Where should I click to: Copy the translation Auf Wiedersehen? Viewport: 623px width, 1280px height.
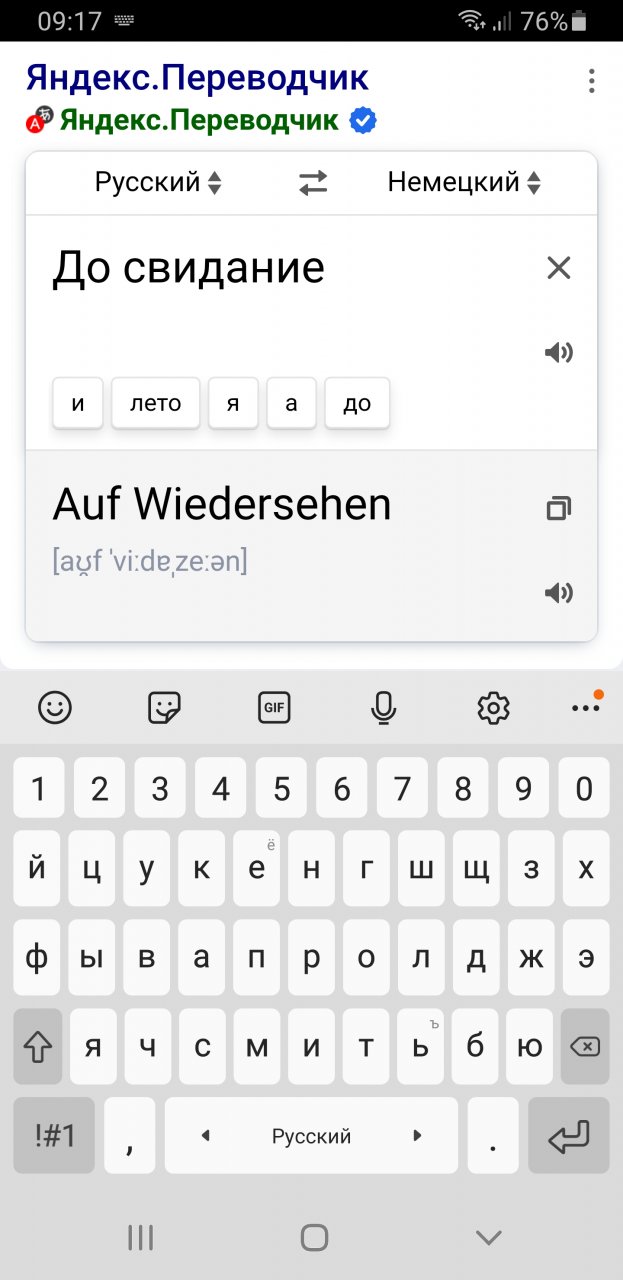point(558,509)
